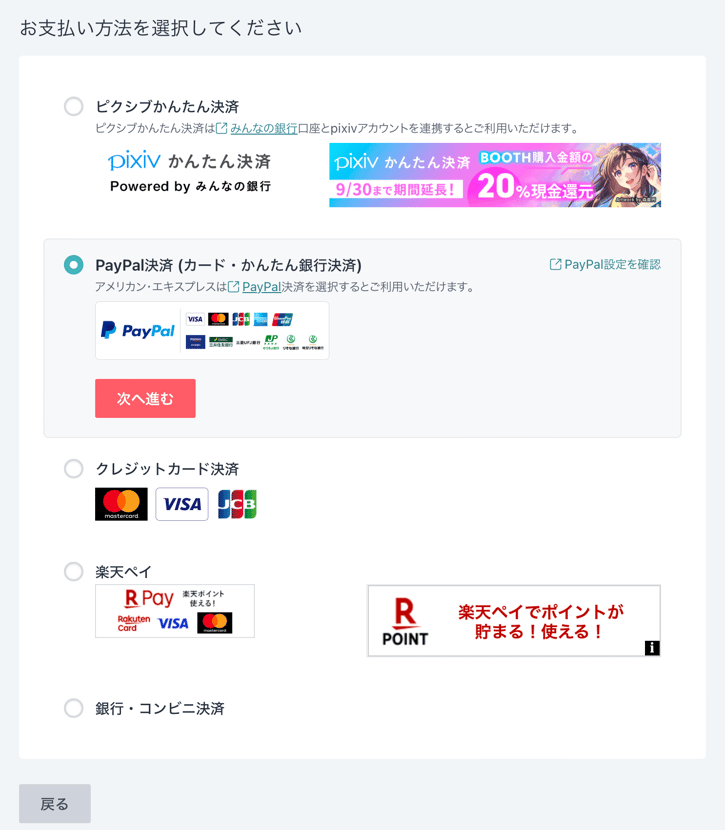Viewport: 725px width, 830px height.
Task: Choose 銀行・コンビニ決済 option
Action: click(74, 708)
